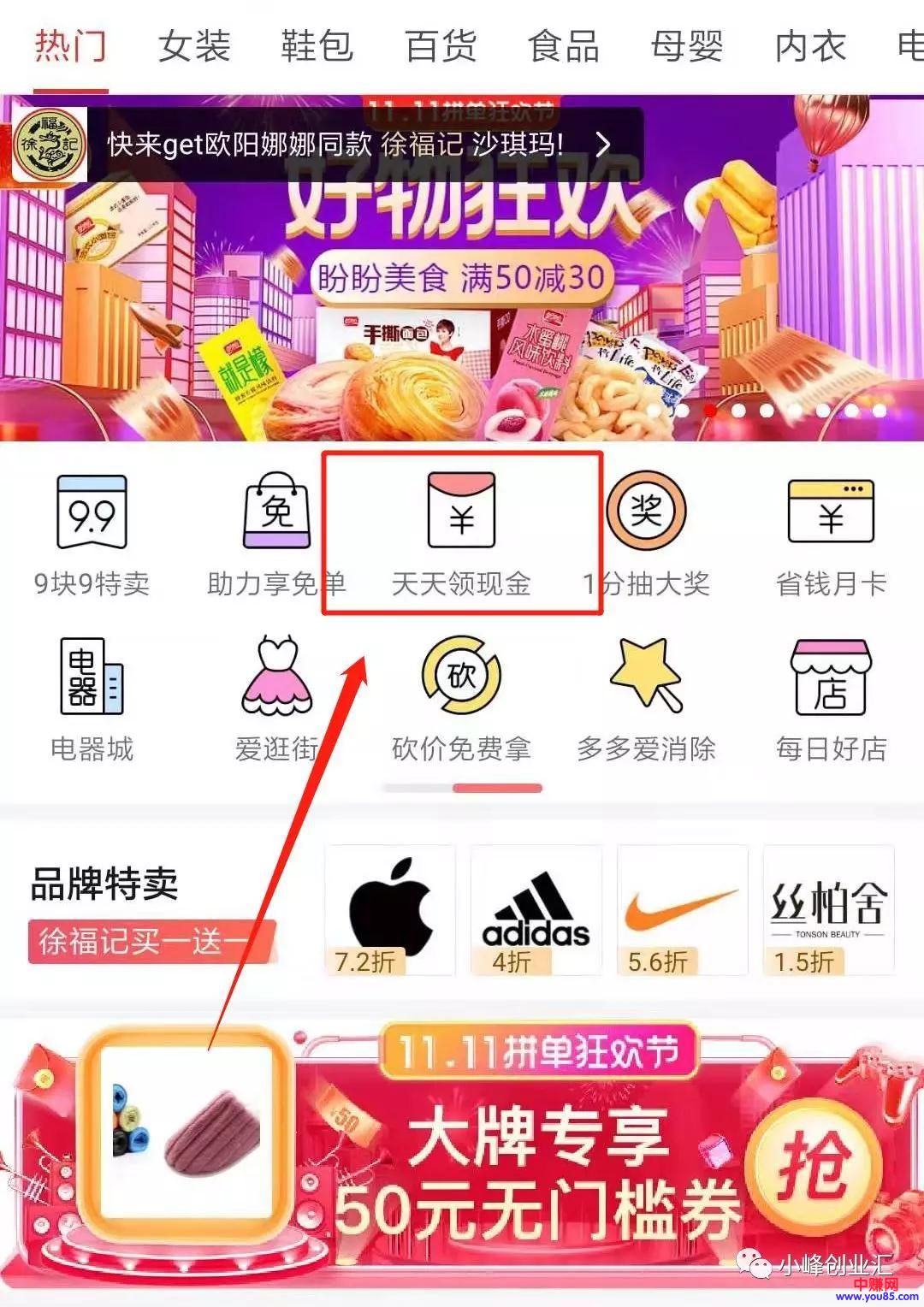924x1307 pixels.
Task: View adidas brand sale at 4折
Action: tap(536, 911)
